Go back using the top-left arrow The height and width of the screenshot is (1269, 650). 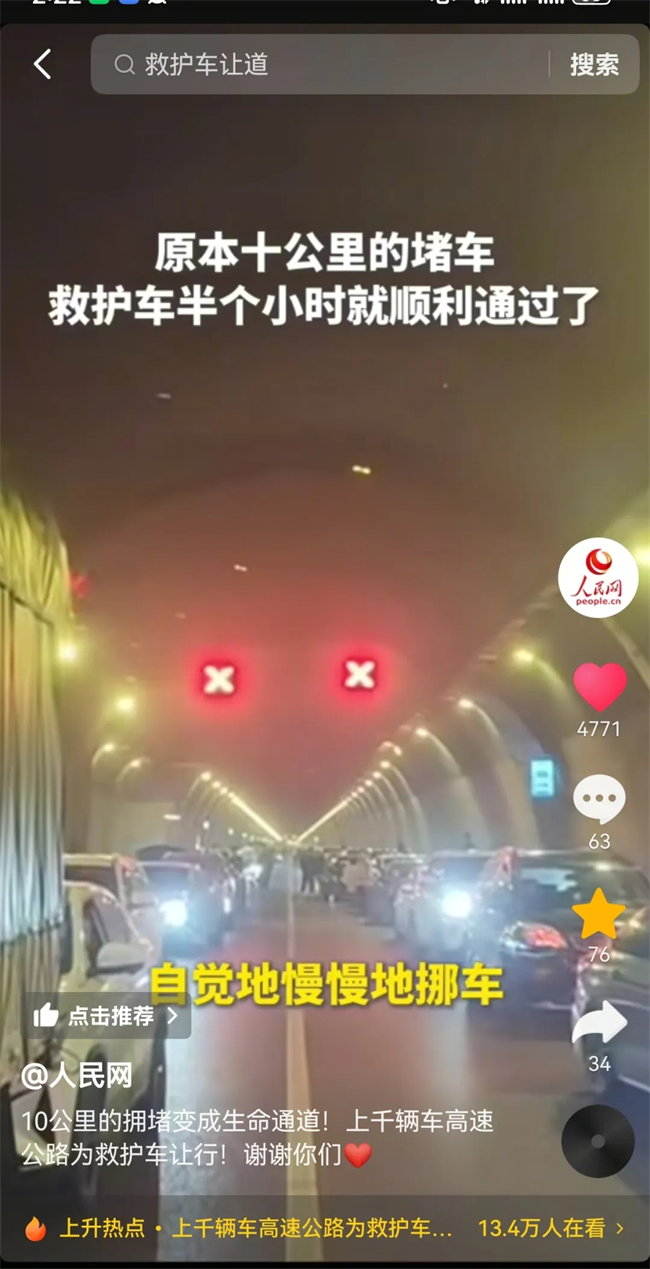(x=42, y=64)
